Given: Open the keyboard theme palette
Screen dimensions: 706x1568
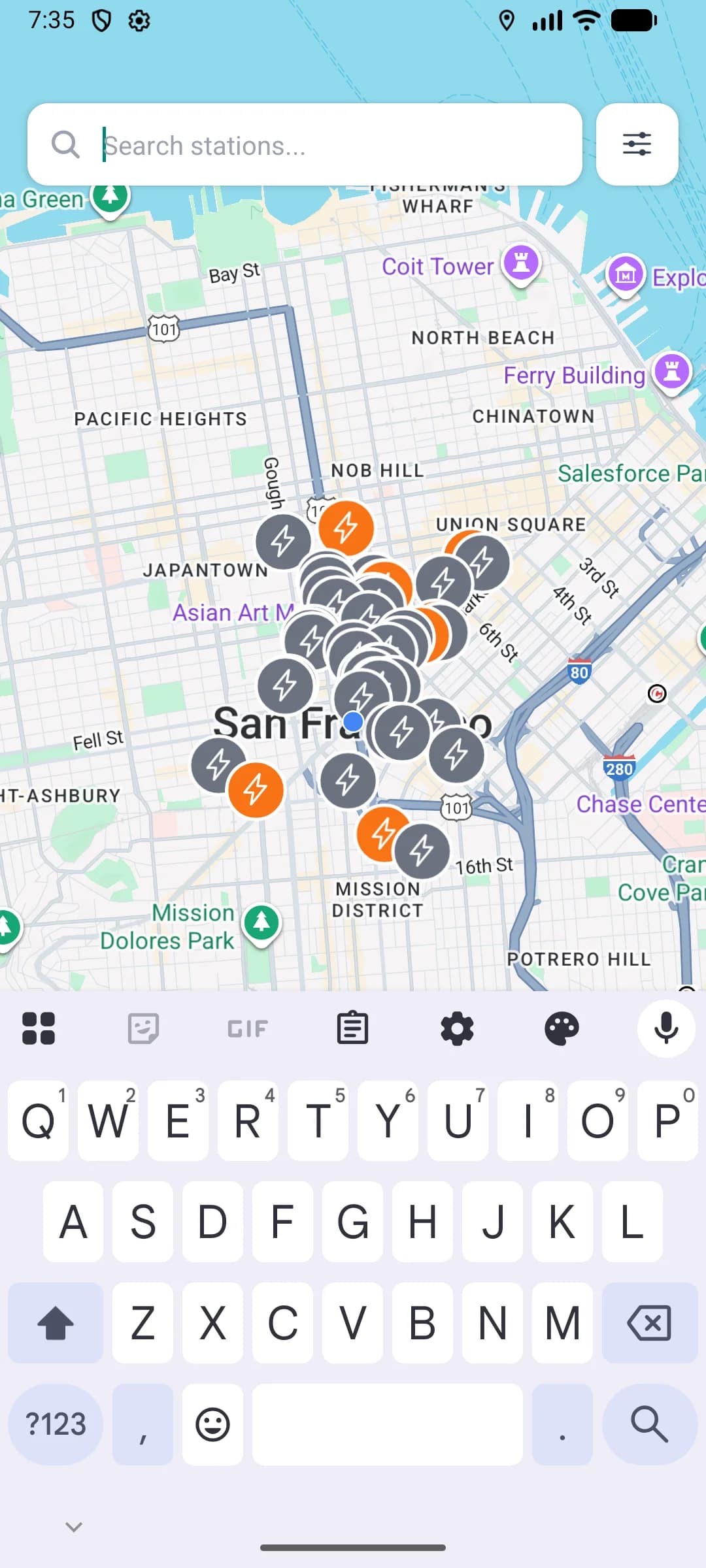Looking at the screenshot, I should coord(562,1028).
